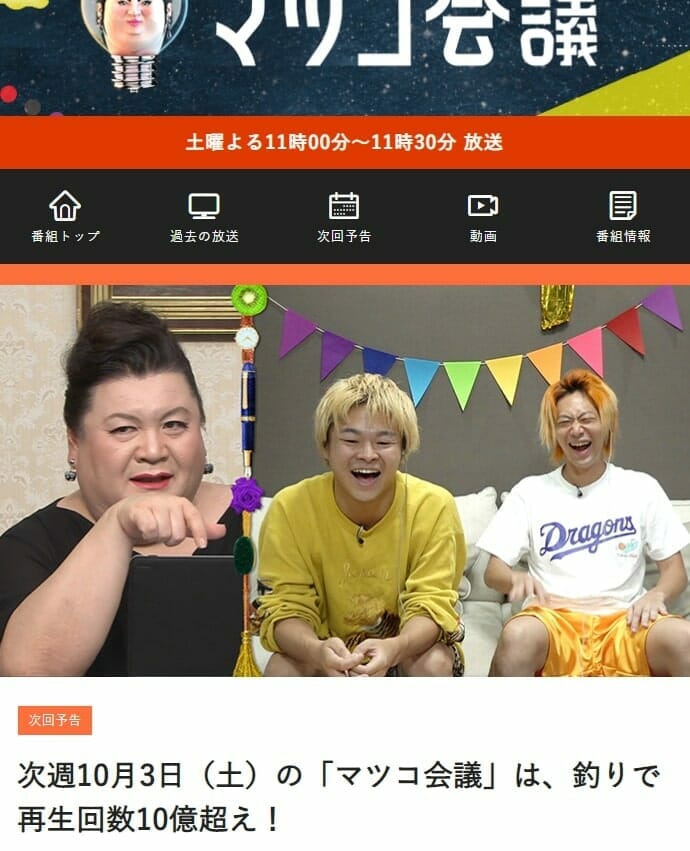Go to 次回予告 tab
The width and height of the screenshot is (690, 851).
click(x=344, y=217)
